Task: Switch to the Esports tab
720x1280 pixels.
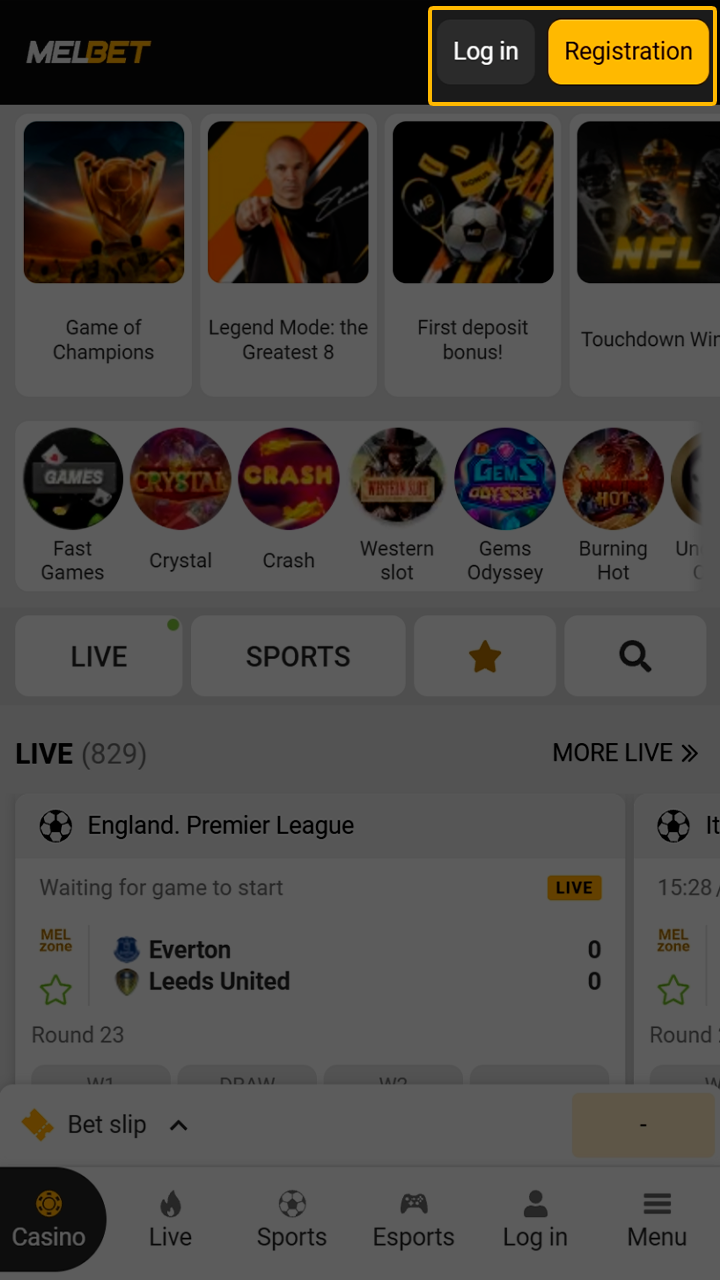Action: click(x=413, y=1219)
